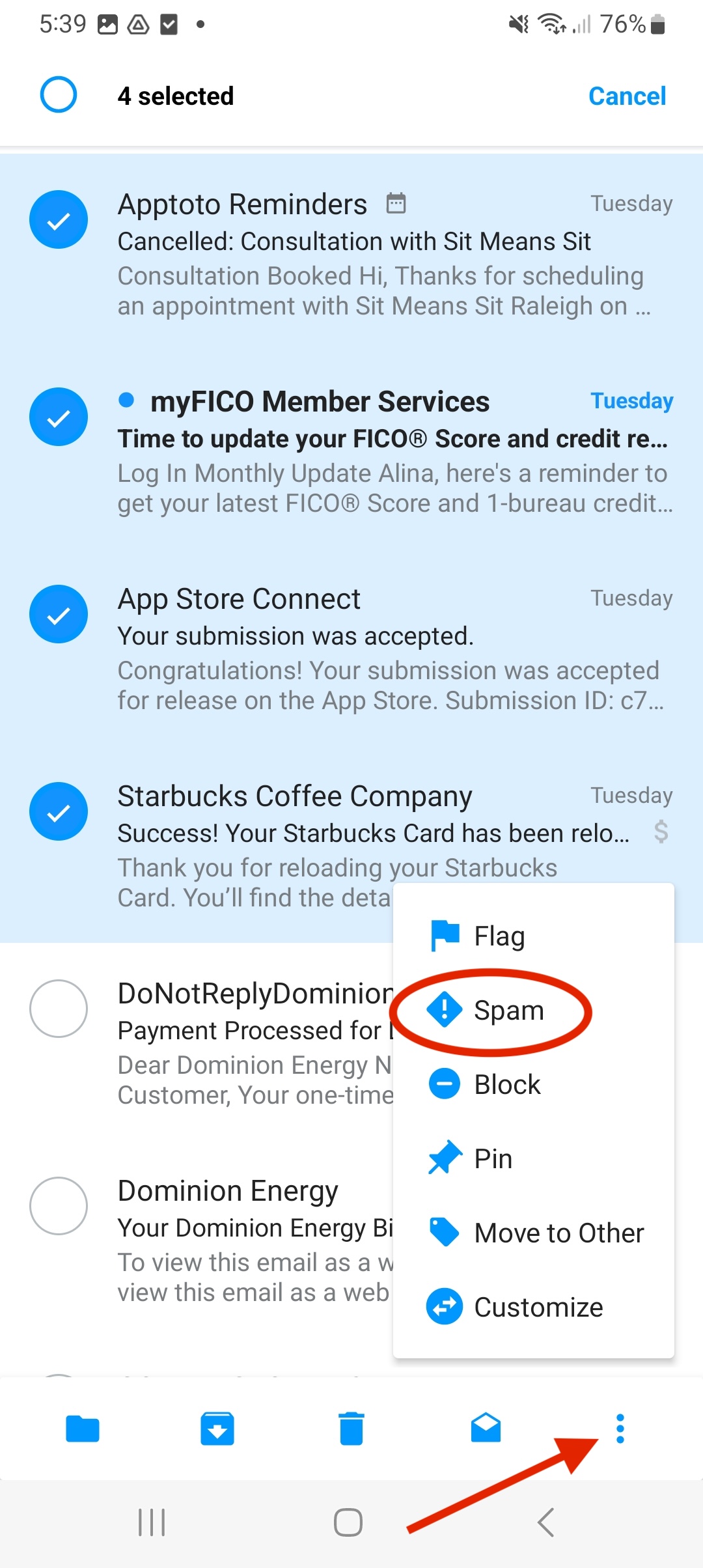Tap the unread blue dot on myFICO email
This screenshot has width=703, height=1568.
point(126,400)
